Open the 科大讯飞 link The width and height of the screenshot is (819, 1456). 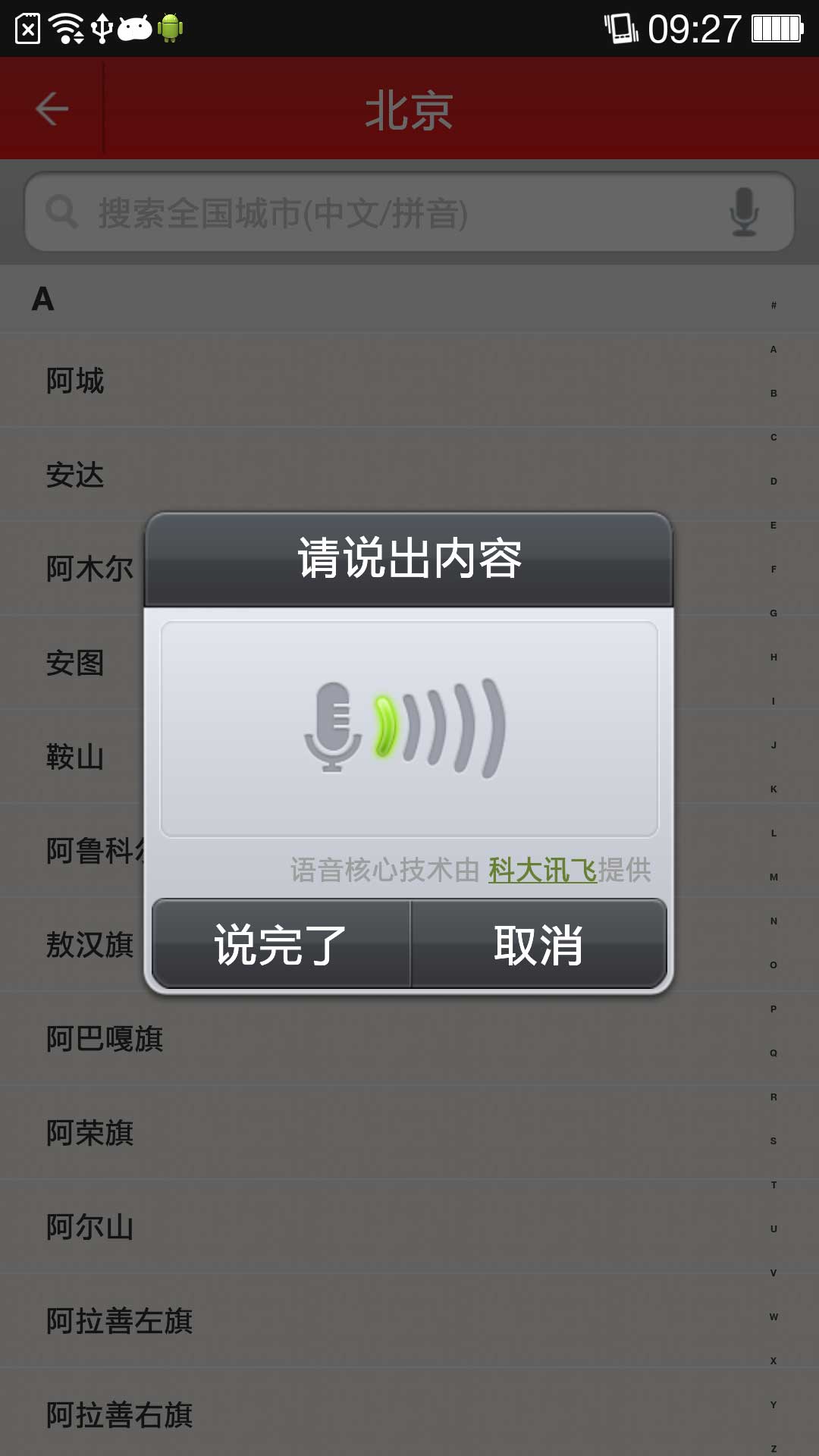543,870
